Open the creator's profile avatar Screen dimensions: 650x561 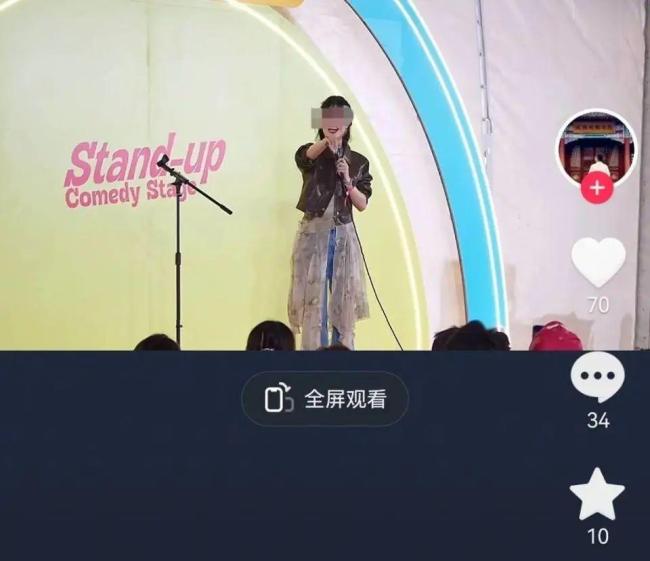[597, 146]
